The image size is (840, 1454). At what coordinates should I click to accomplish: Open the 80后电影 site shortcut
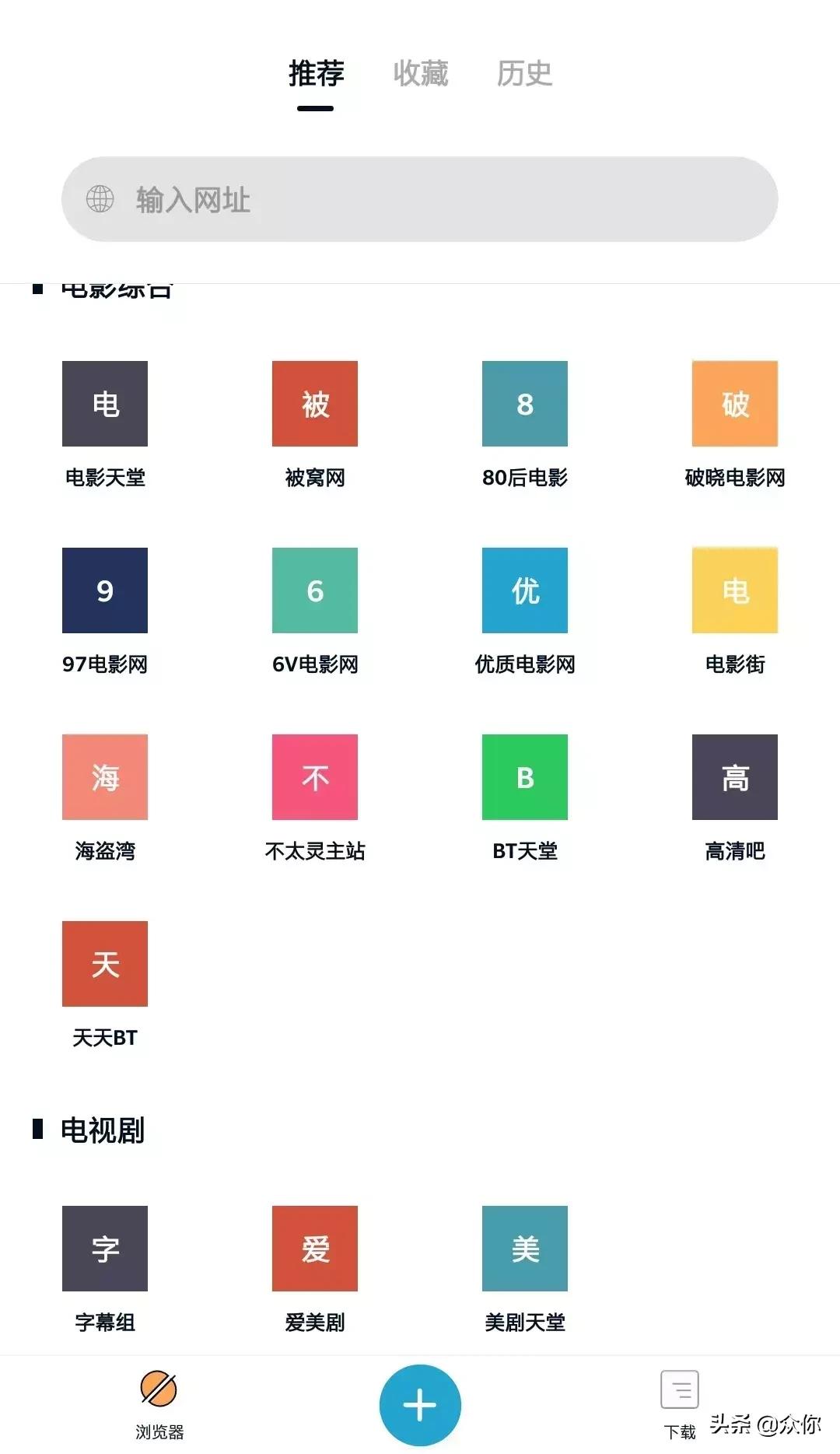click(524, 403)
